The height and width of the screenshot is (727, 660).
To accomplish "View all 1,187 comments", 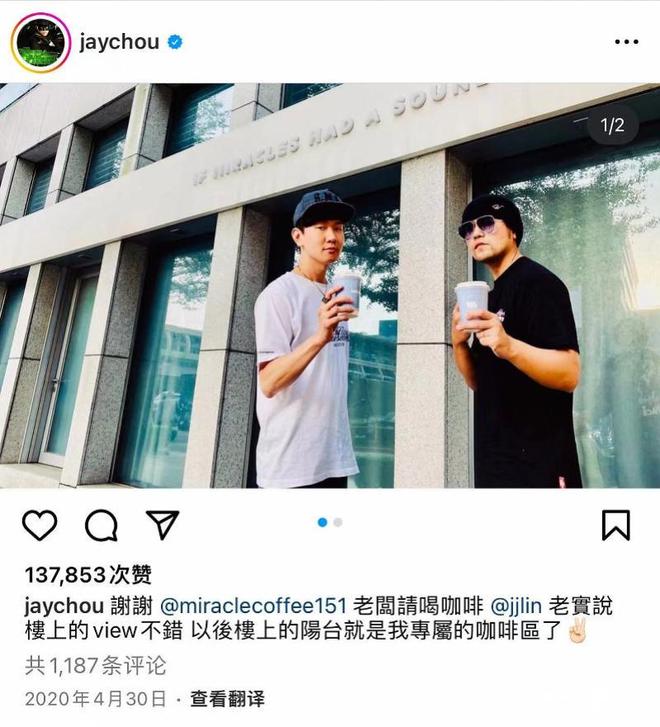I will [x=95, y=665].
